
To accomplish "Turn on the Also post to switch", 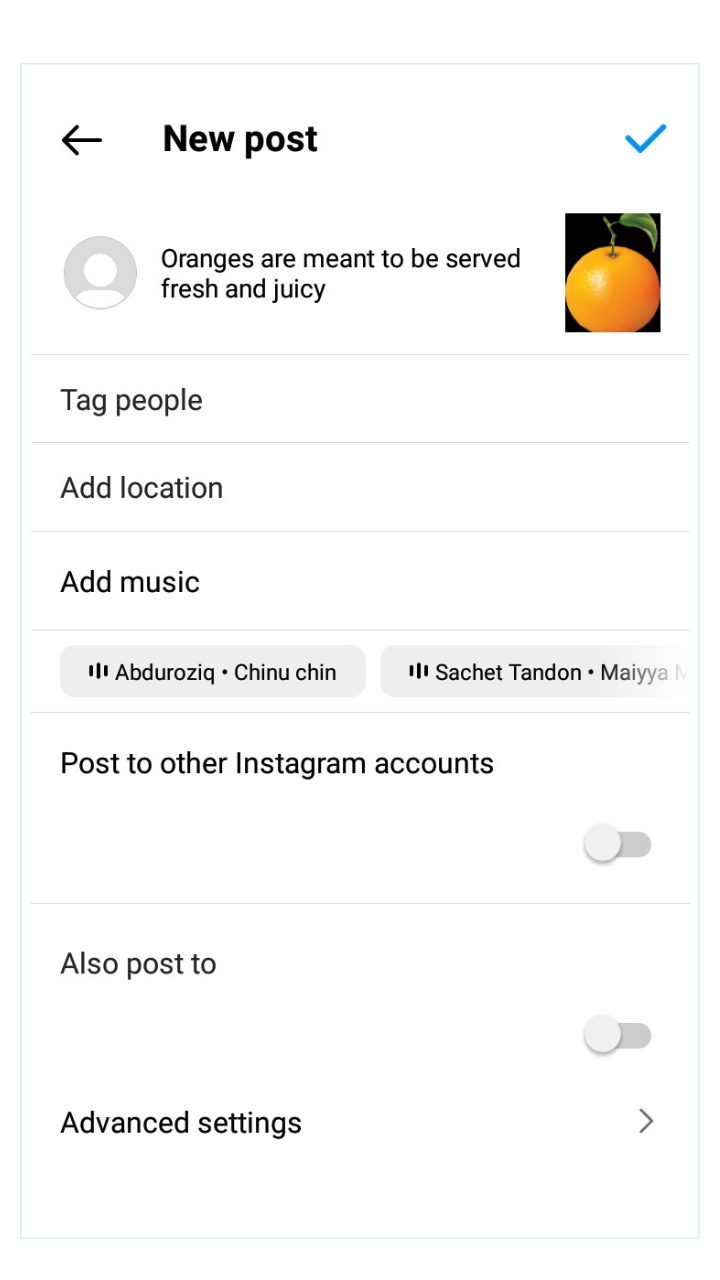I will [x=617, y=1036].
